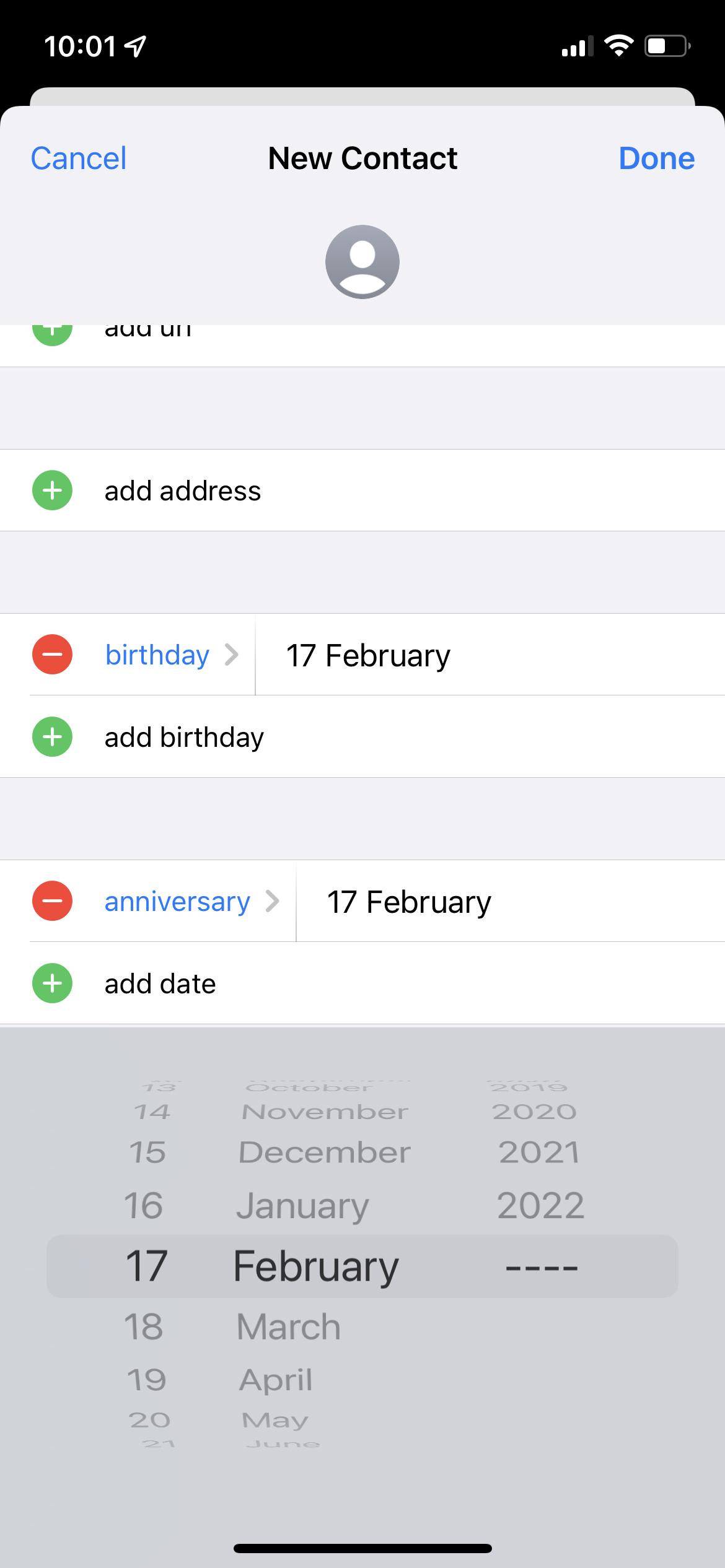Image resolution: width=725 pixels, height=1568 pixels.
Task: Tap the green plus to add date
Action: click(x=52, y=983)
